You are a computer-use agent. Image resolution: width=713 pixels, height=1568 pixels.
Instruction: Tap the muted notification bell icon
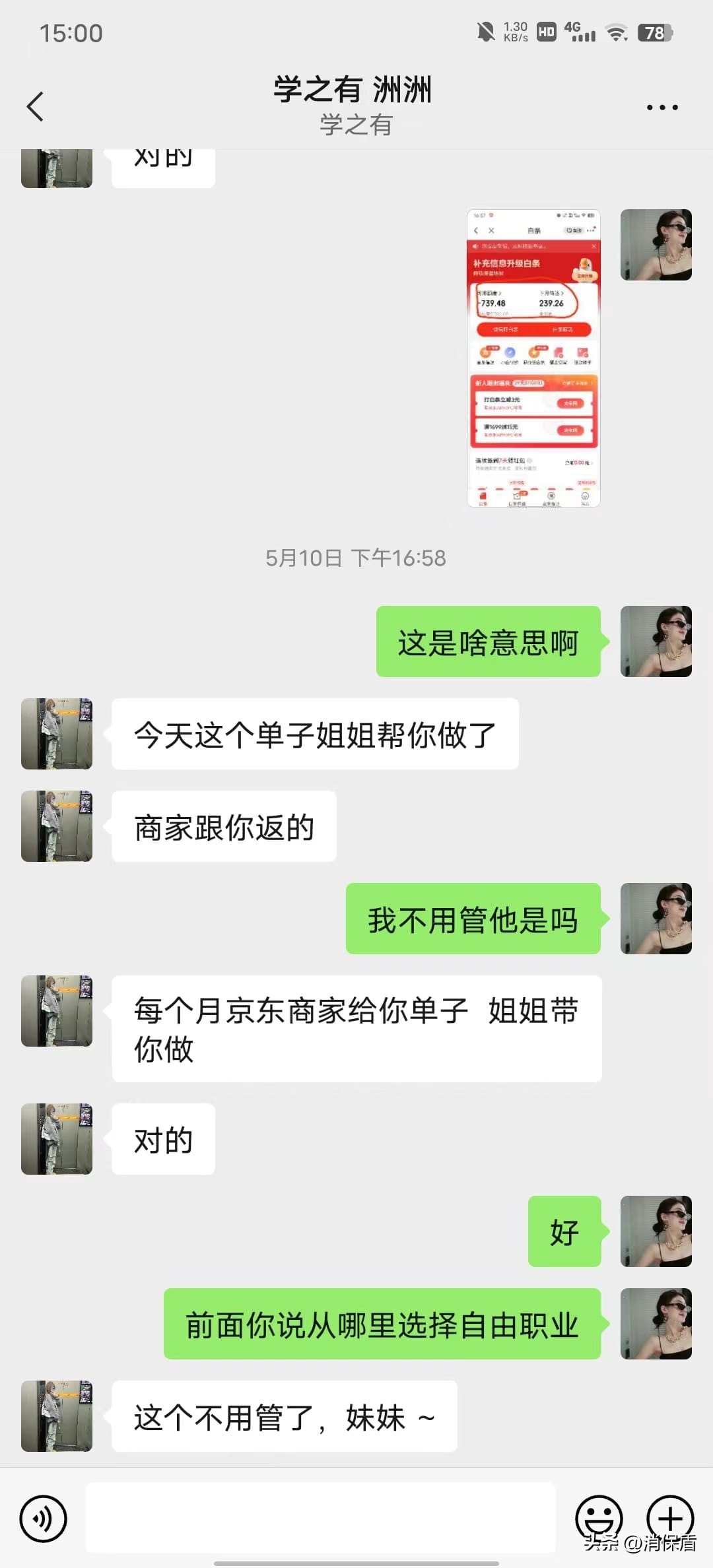pyautogui.click(x=487, y=31)
